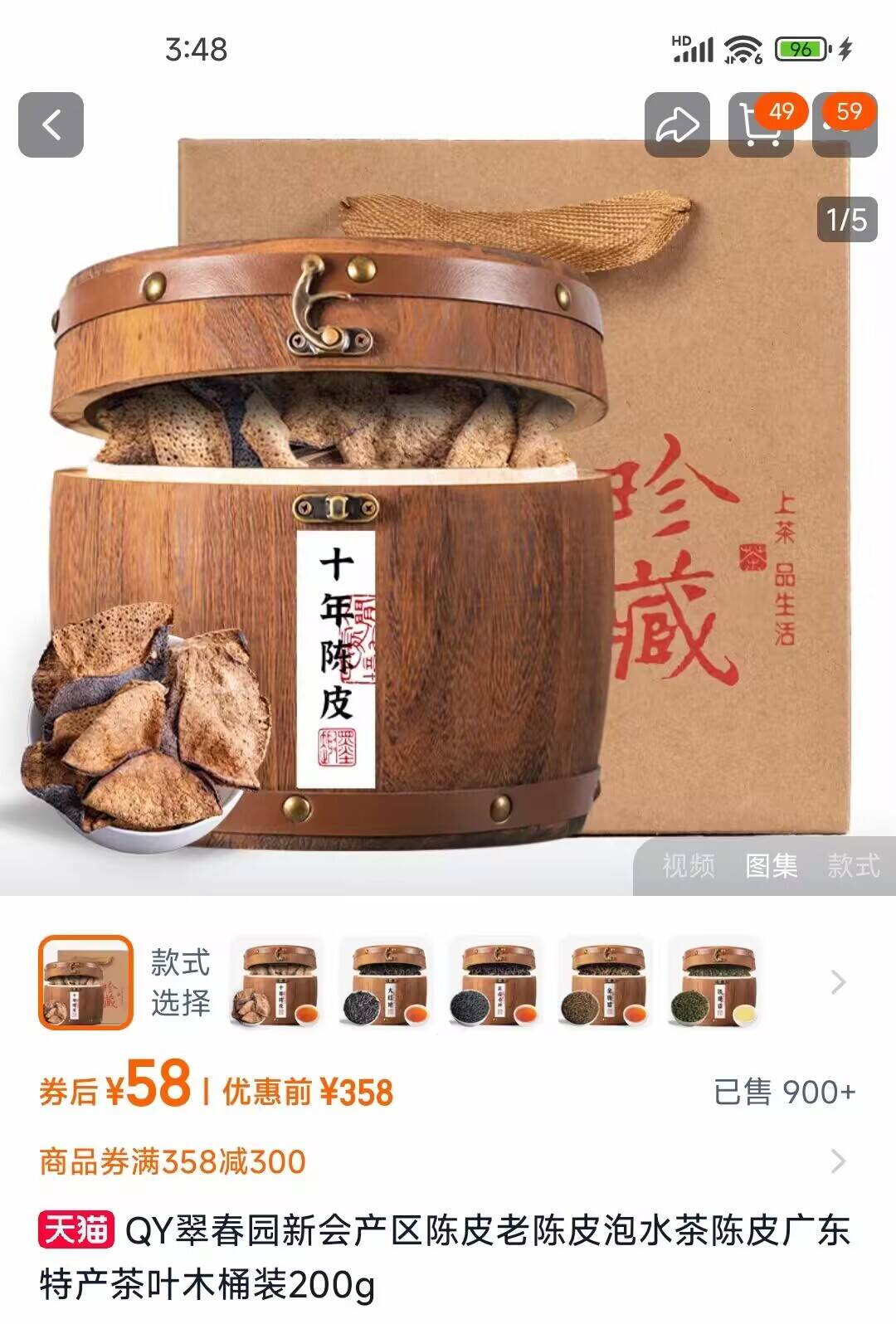Open the shopping cart
Image resolution: width=896 pixels, height=1324 pixels.
pos(761,125)
